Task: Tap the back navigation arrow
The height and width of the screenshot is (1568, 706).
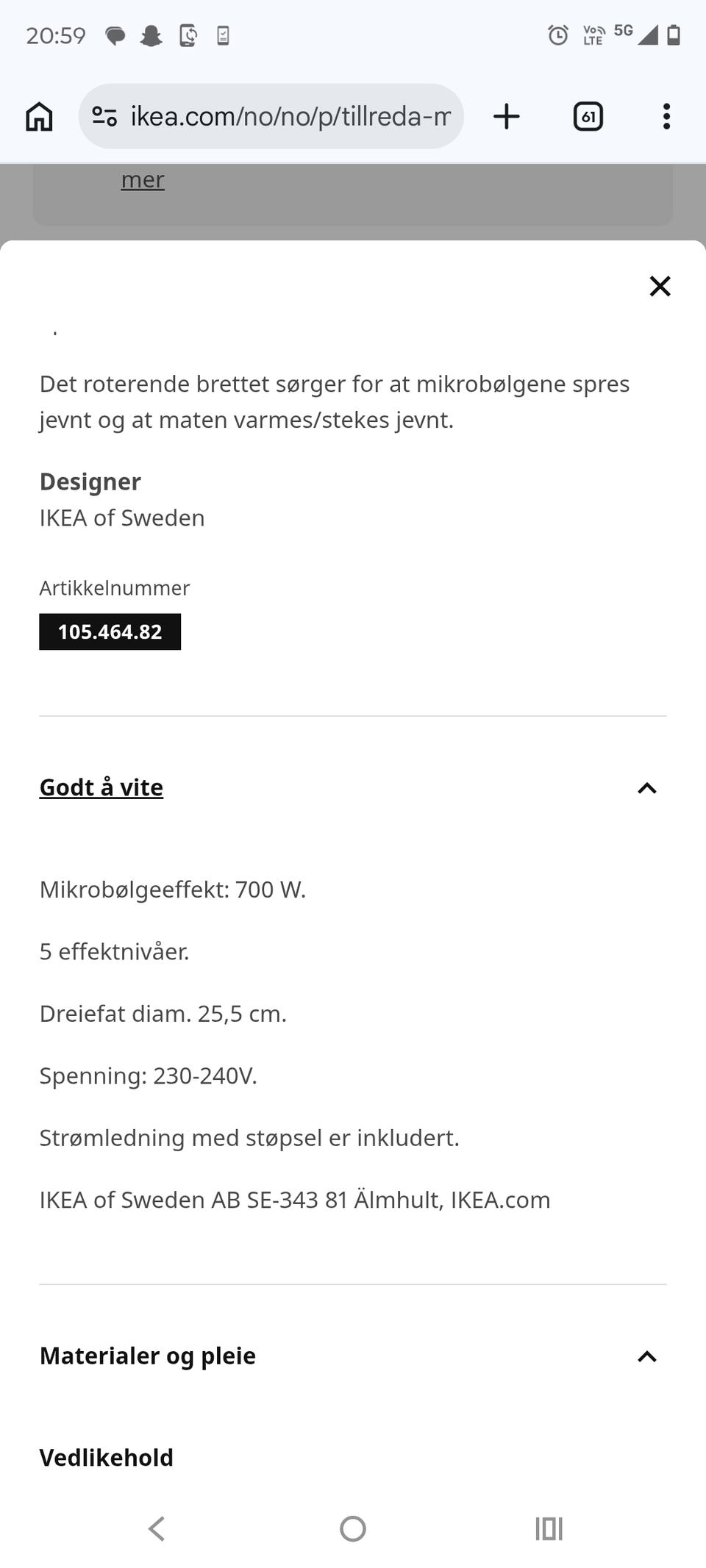Action: [x=156, y=1528]
